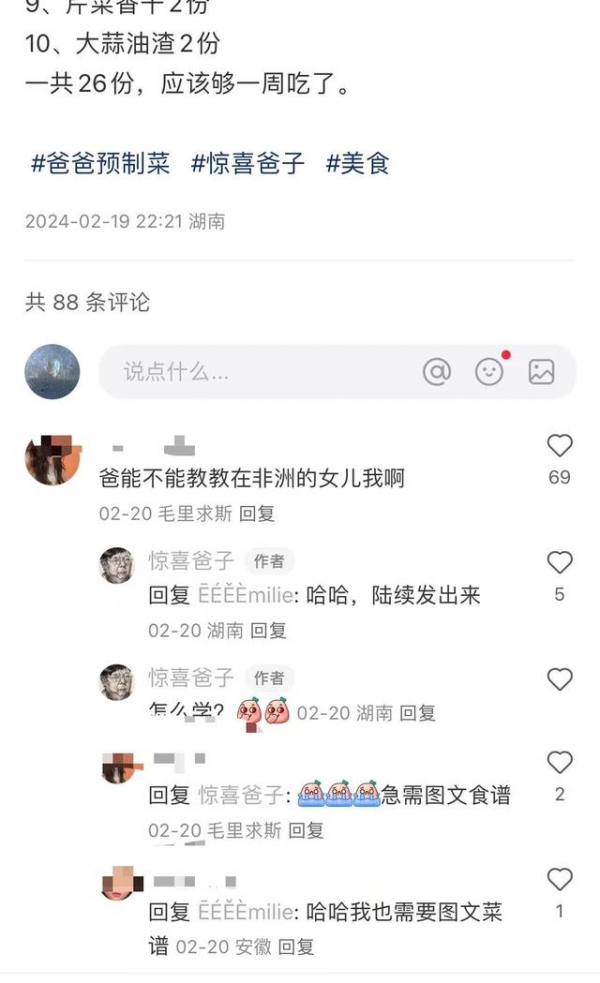The image size is (600, 983).
Task: Like the author's 怎么学 reply
Action: [x=559, y=679]
